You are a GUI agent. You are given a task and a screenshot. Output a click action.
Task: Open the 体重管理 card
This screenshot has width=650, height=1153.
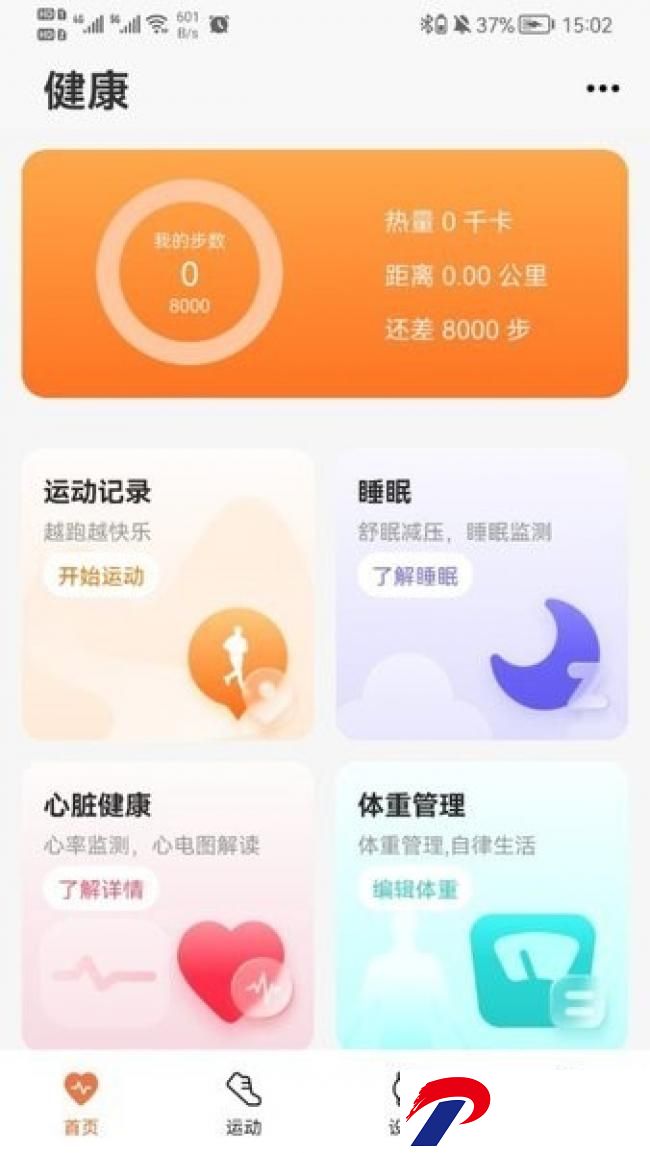click(482, 906)
